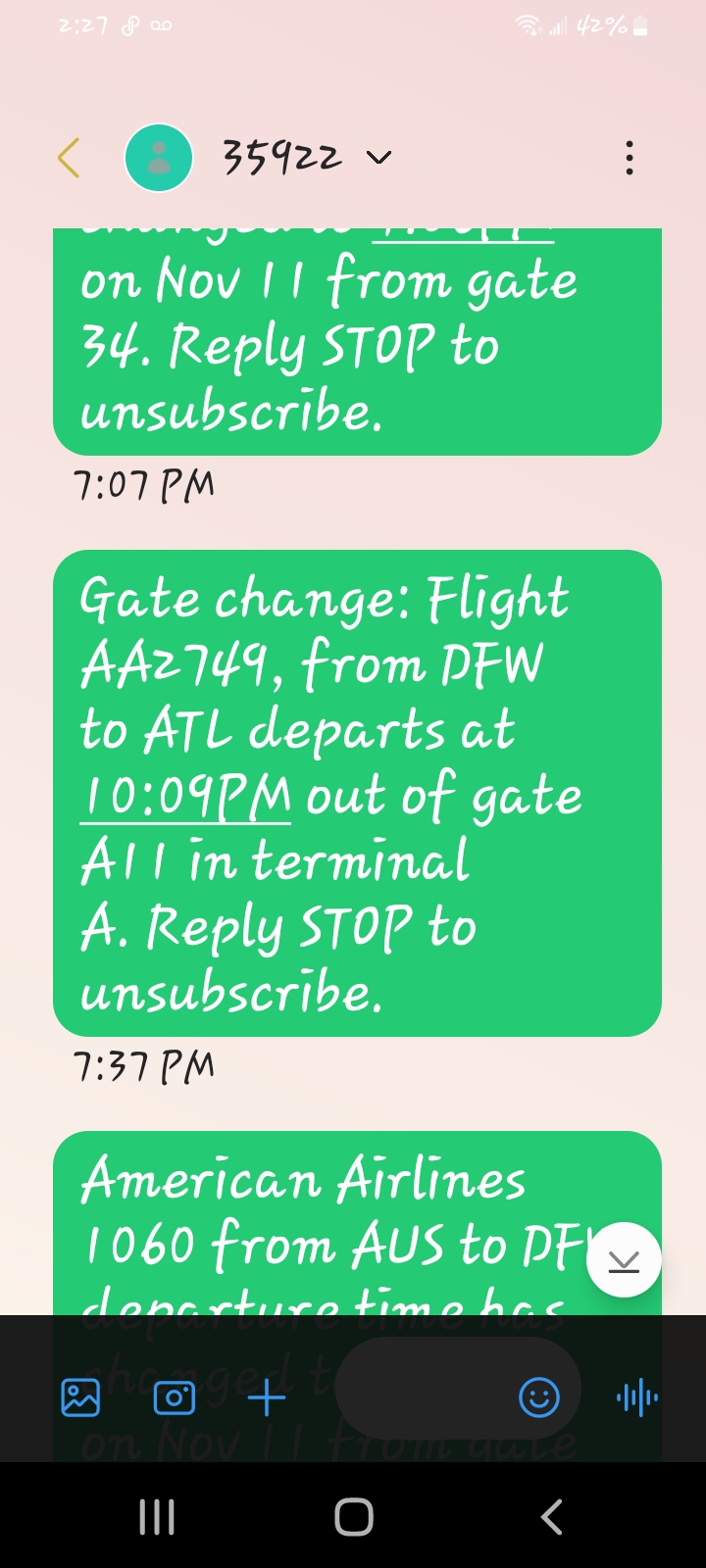Open the three-dot more options menu
Viewport: 706px width, 1568px height.
click(x=630, y=158)
